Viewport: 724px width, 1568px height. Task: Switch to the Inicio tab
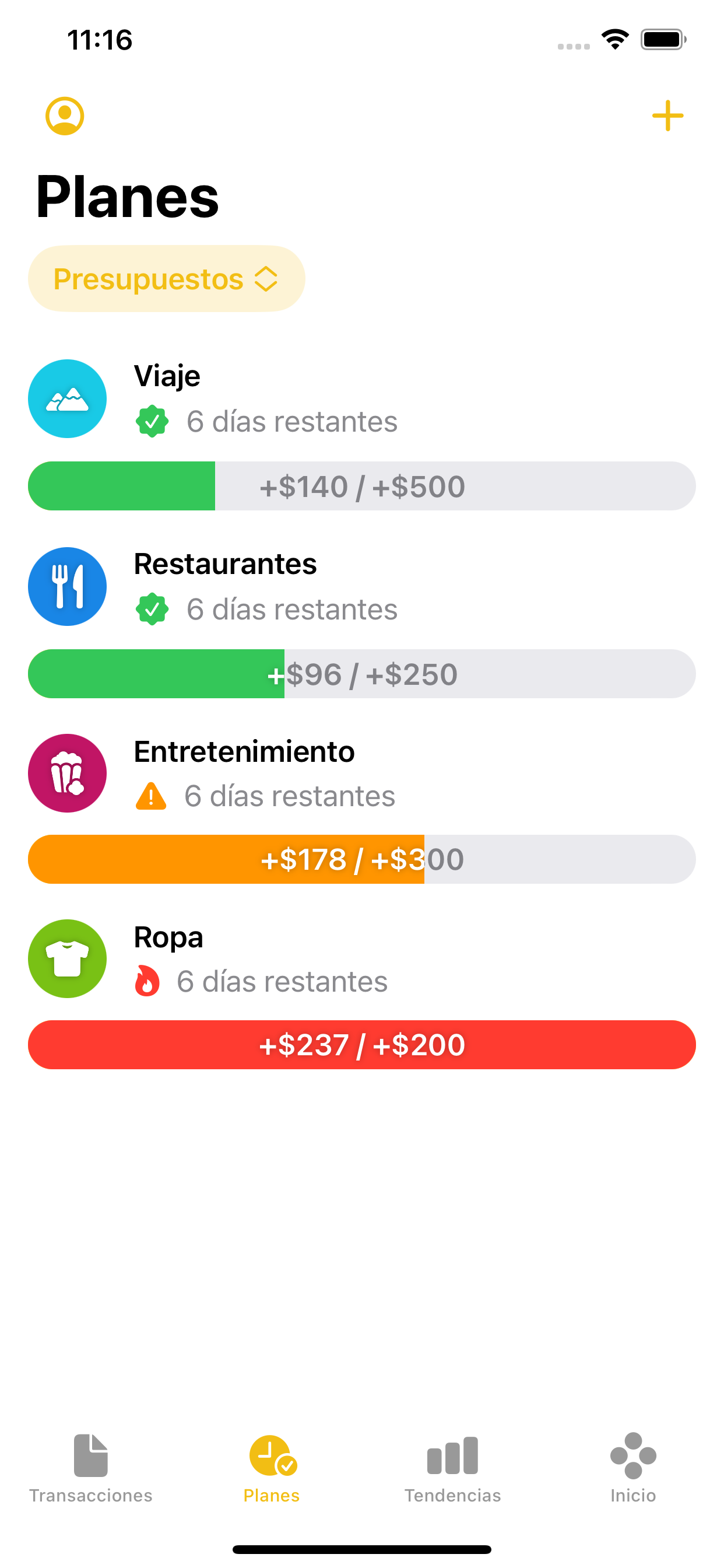pyautogui.click(x=633, y=1468)
